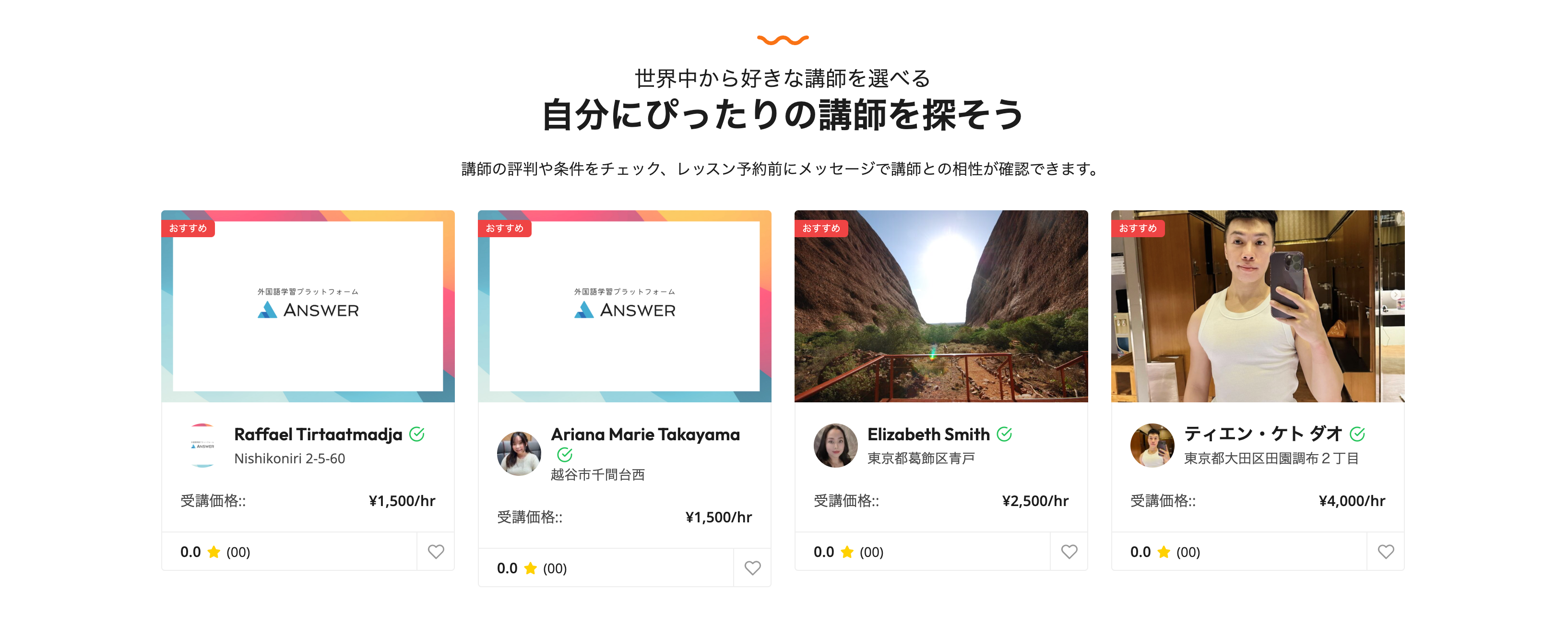
Task: Open Raffael Tirtaatmadja's tutor card image
Action: pyautogui.click(x=308, y=306)
